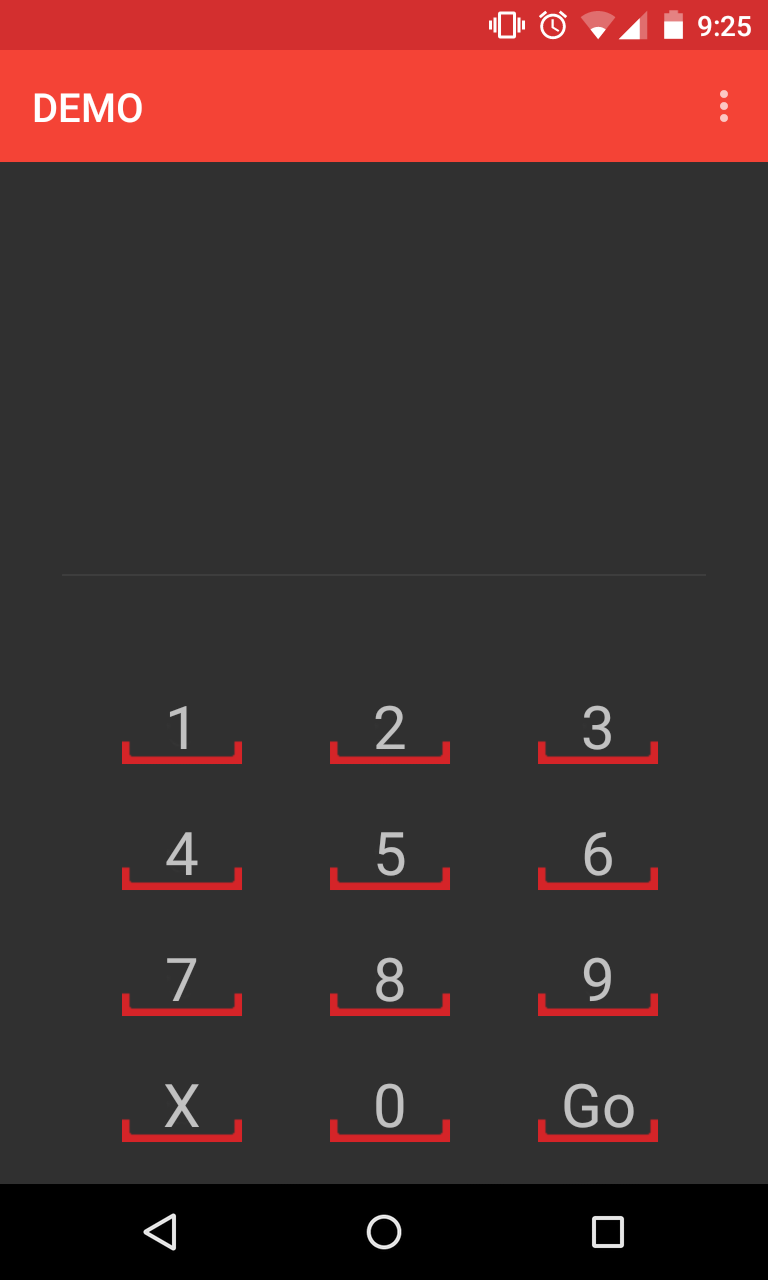Select the number 3 key
Viewport: 768px width, 1280px height.
coord(597,731)
